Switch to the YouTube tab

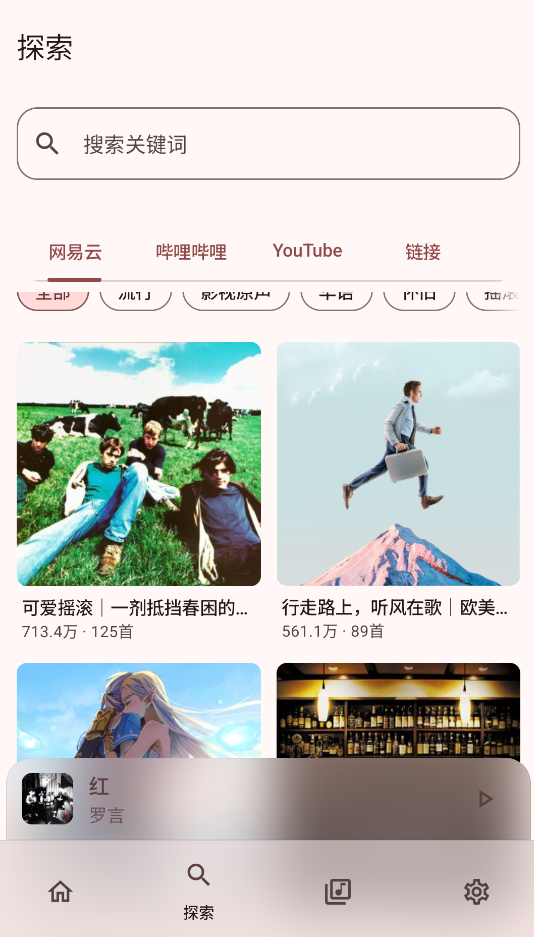307,251
